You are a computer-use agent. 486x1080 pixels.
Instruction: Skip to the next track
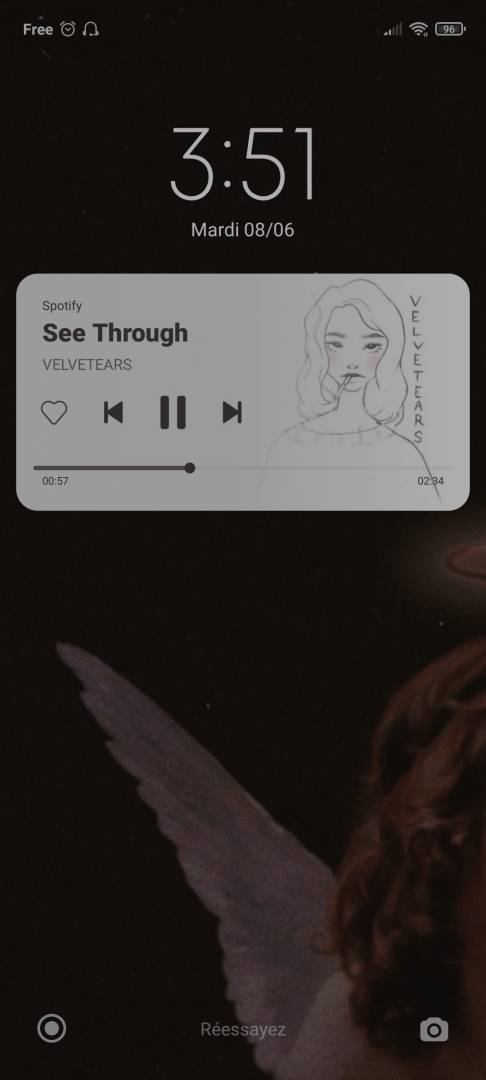tap(232, 413)
